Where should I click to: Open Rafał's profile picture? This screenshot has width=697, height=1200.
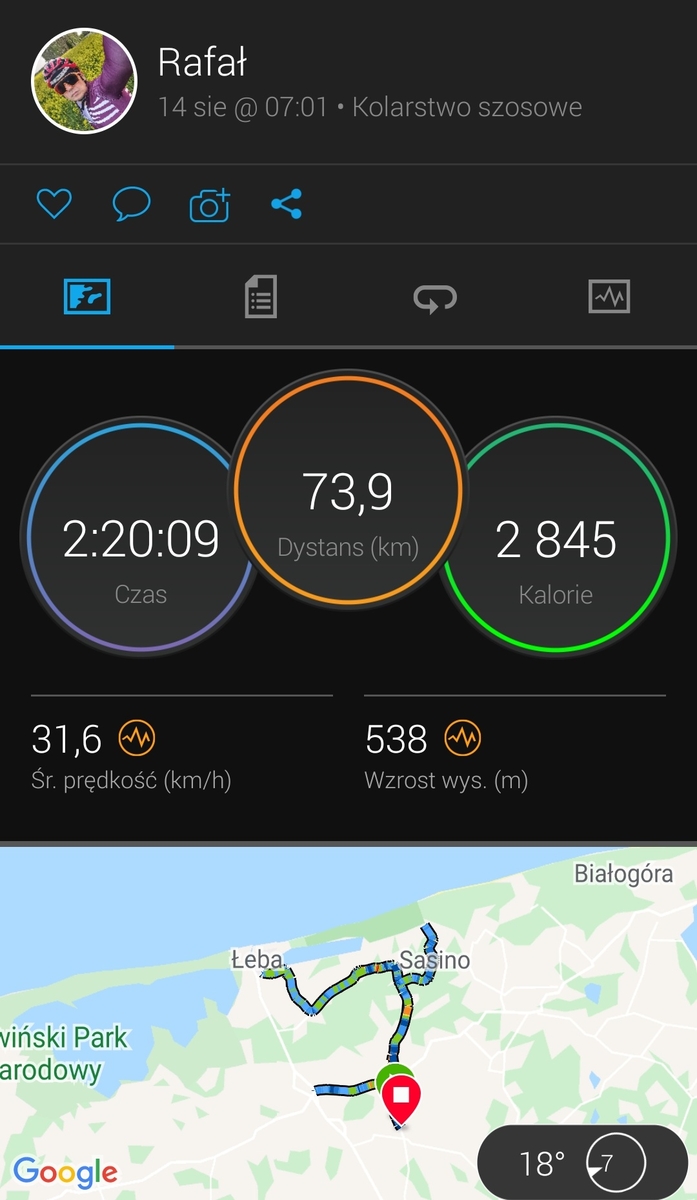(x=84, y=80)
